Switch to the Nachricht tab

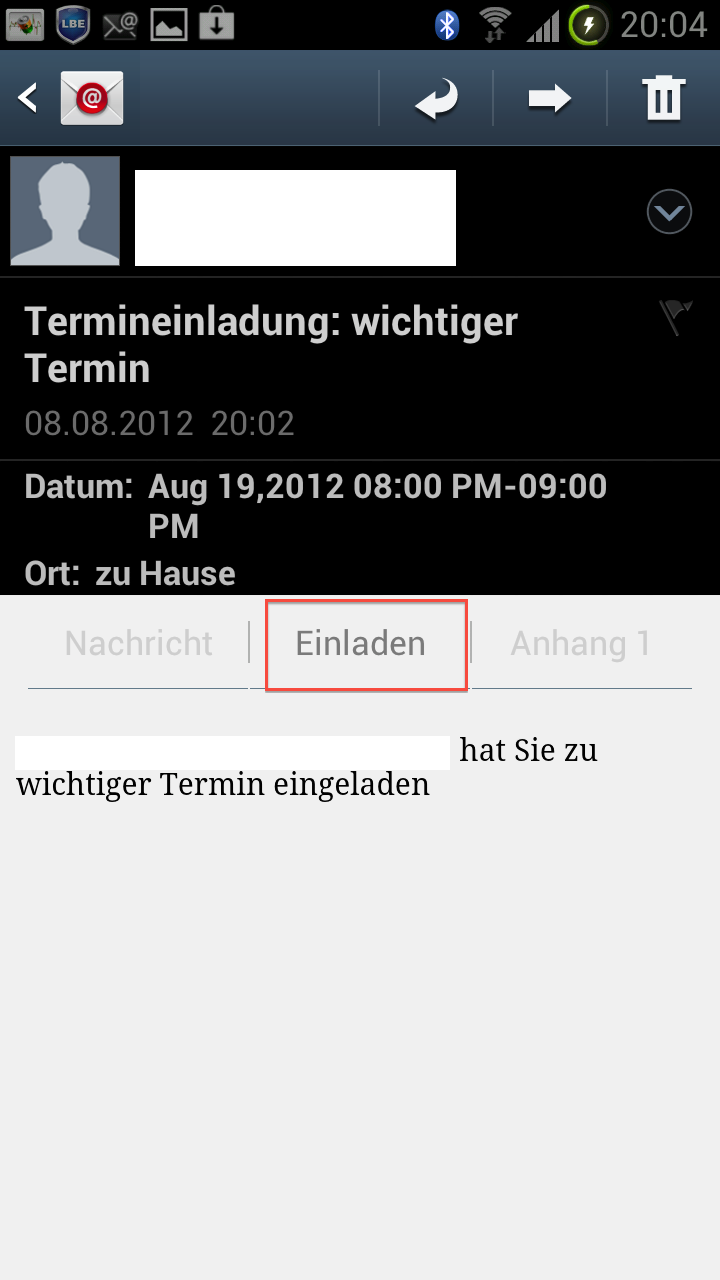138,643
